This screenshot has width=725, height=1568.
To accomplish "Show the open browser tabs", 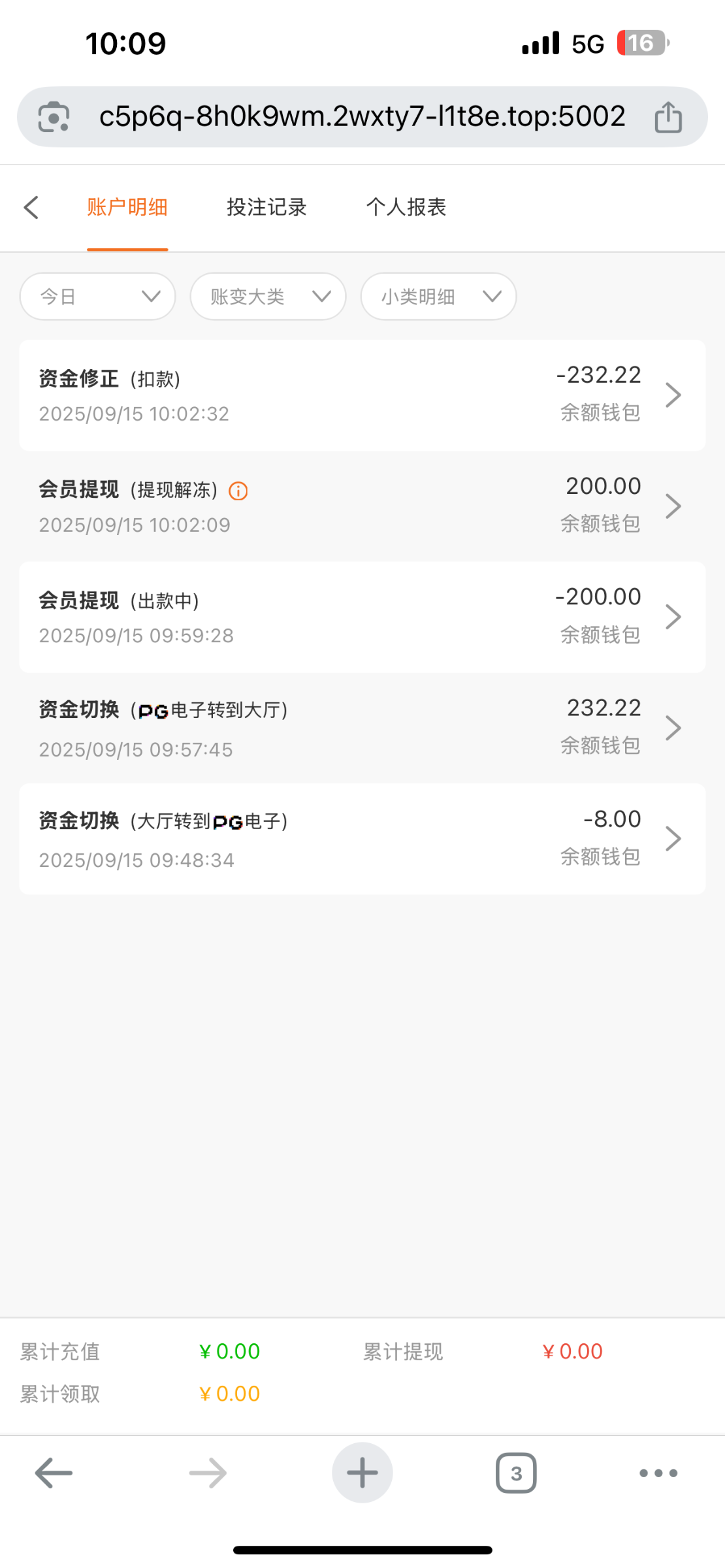I will [516, 1473].
